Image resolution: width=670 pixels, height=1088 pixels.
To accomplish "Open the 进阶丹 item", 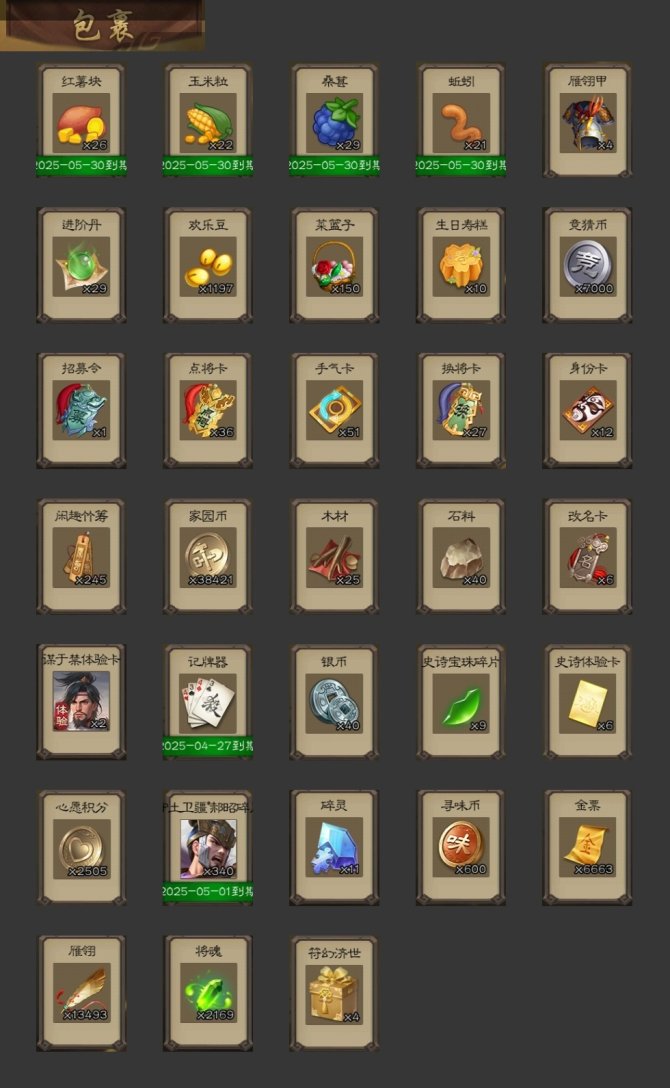I will [81, 267].
